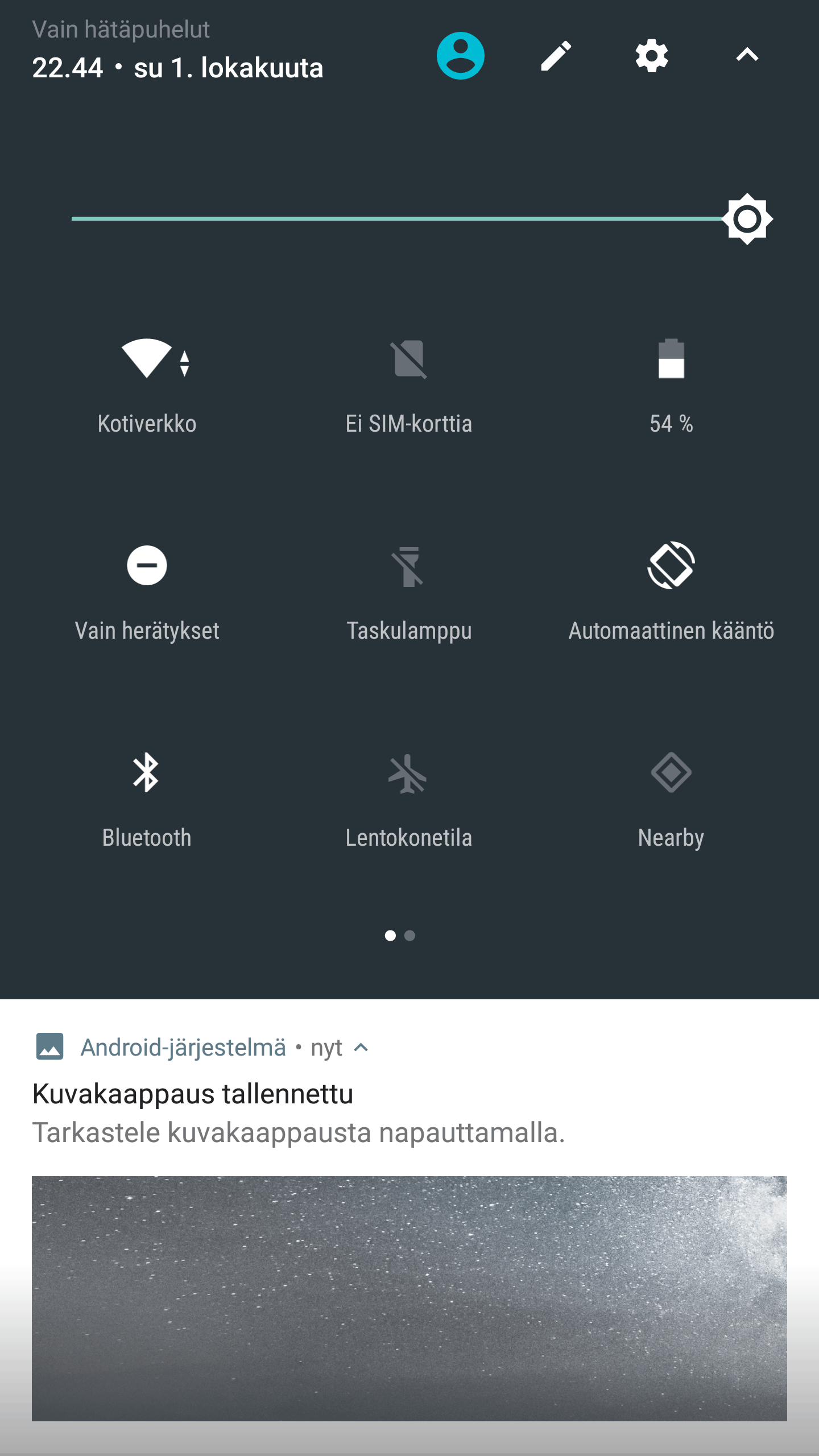Toggle the Kotiverkko Wi-Fi tile

[x=147, y=359]
